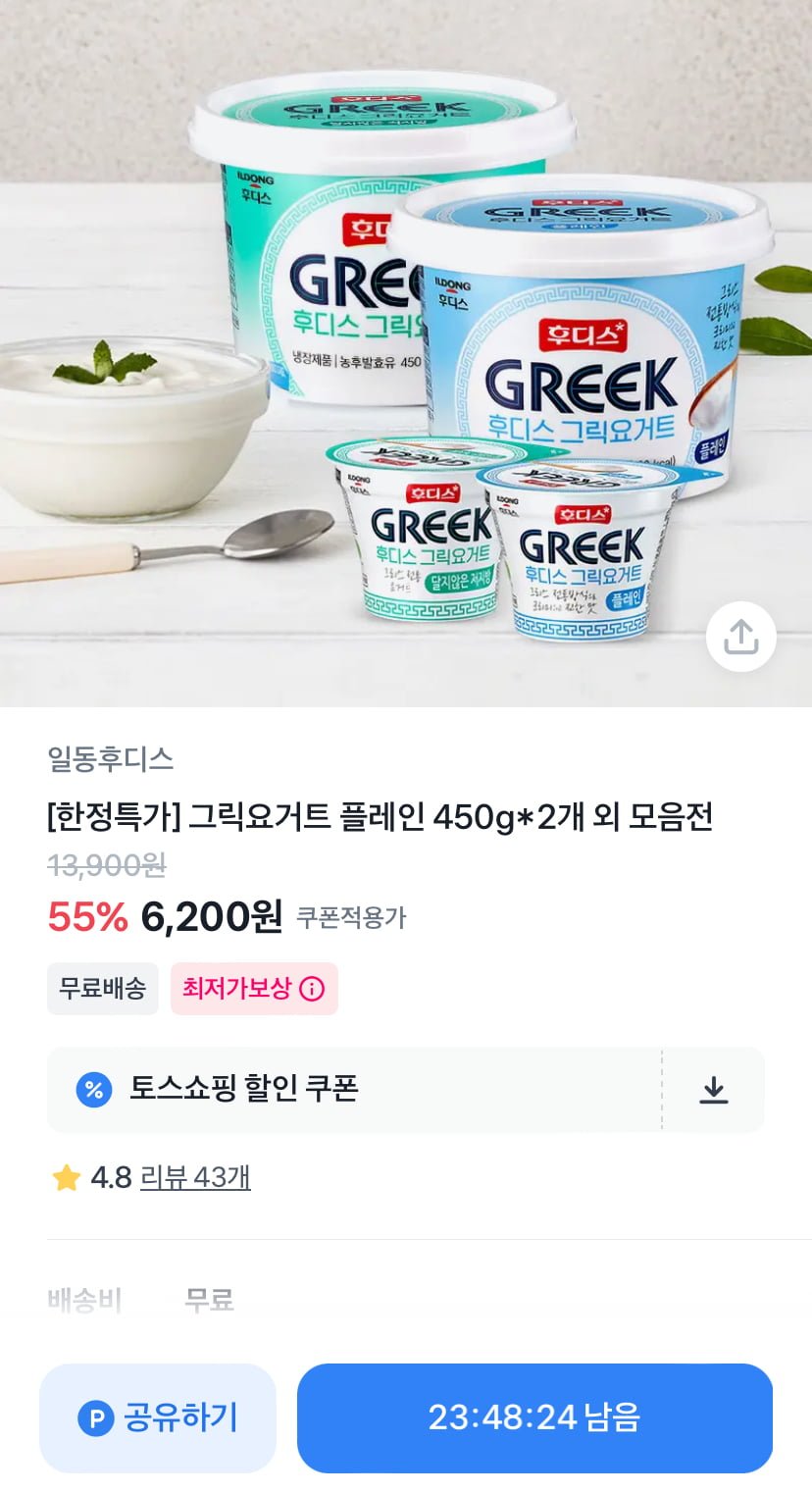Tap the 공유하기 button
Viewport: 812px width, 1493px height.
tap(158, 1417)
